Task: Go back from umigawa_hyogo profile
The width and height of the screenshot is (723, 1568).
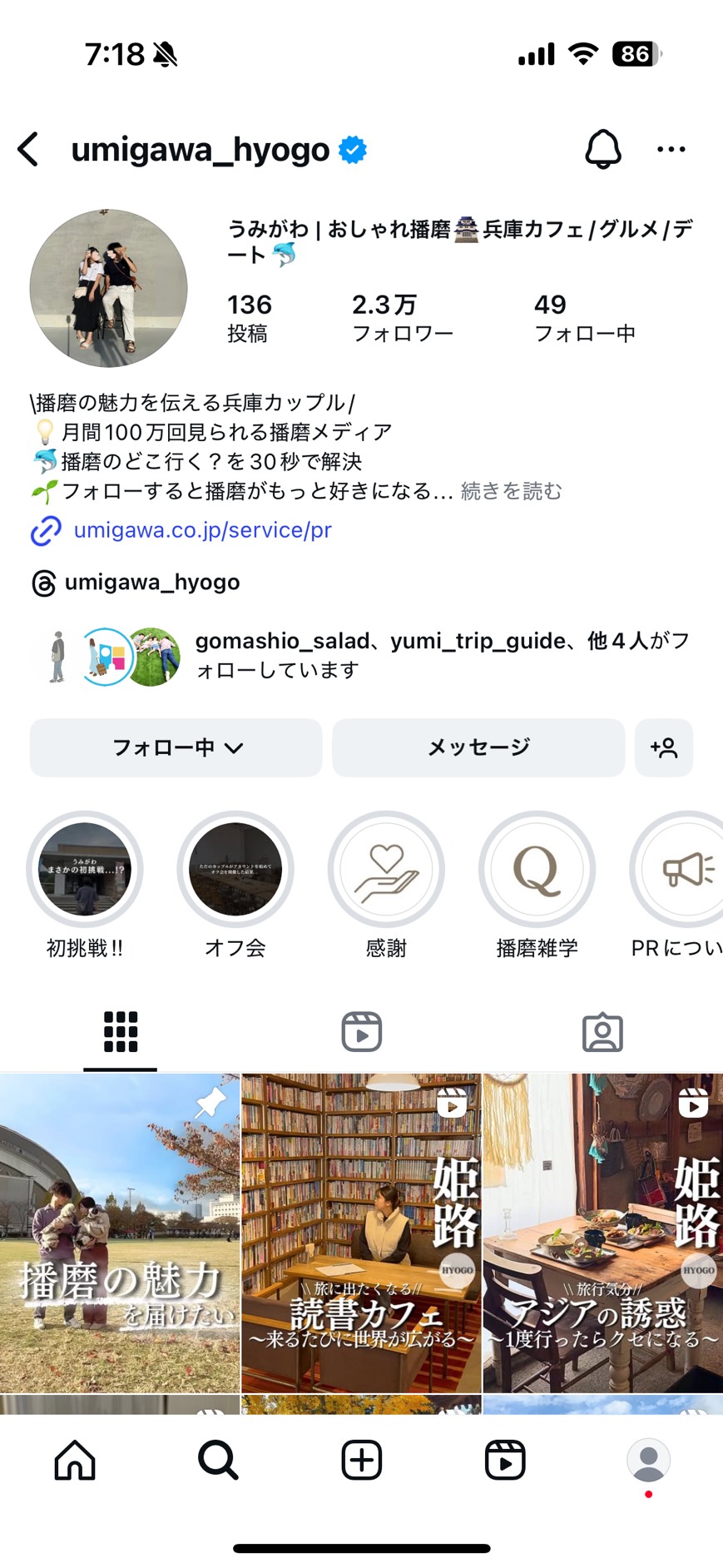Action: tap(29, 150)
